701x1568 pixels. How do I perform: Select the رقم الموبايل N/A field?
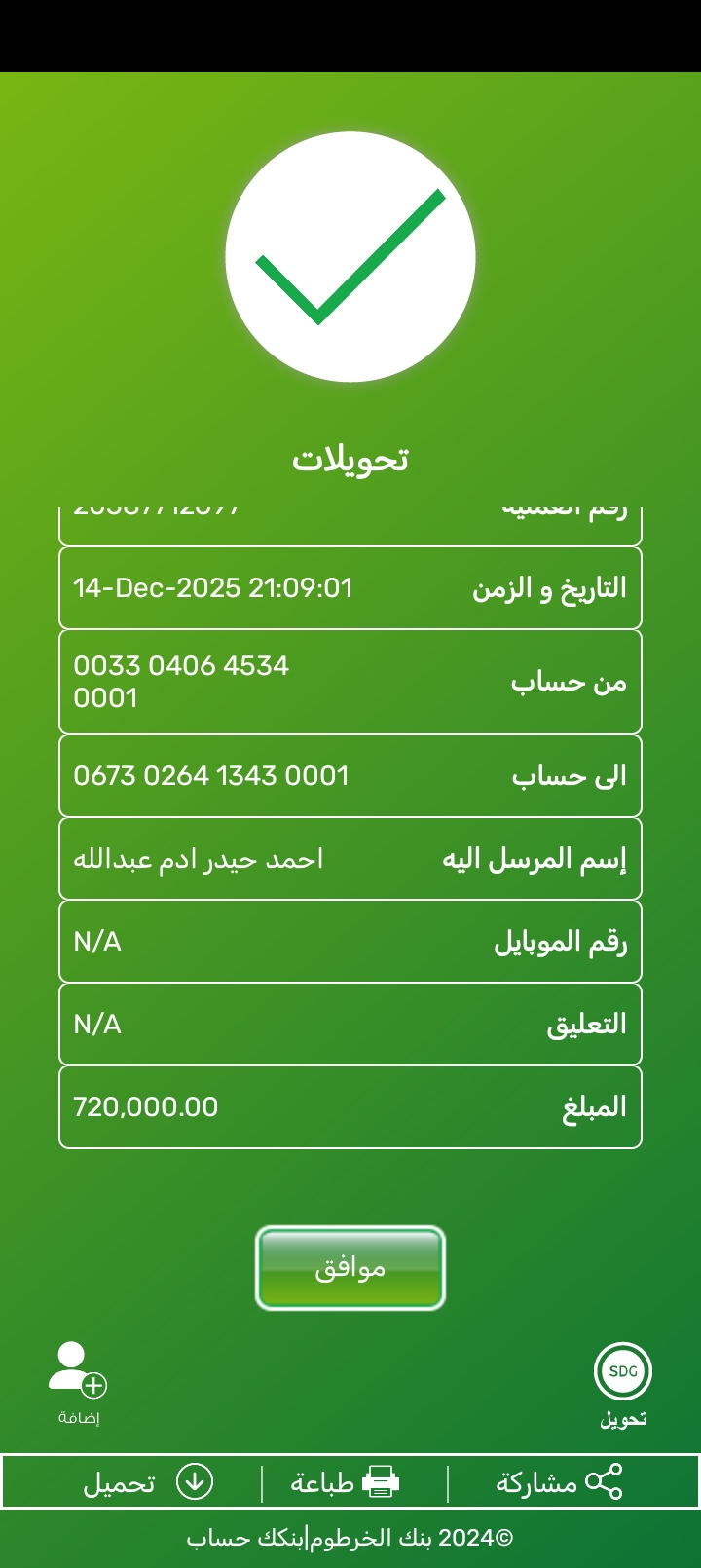pos(350,940)
